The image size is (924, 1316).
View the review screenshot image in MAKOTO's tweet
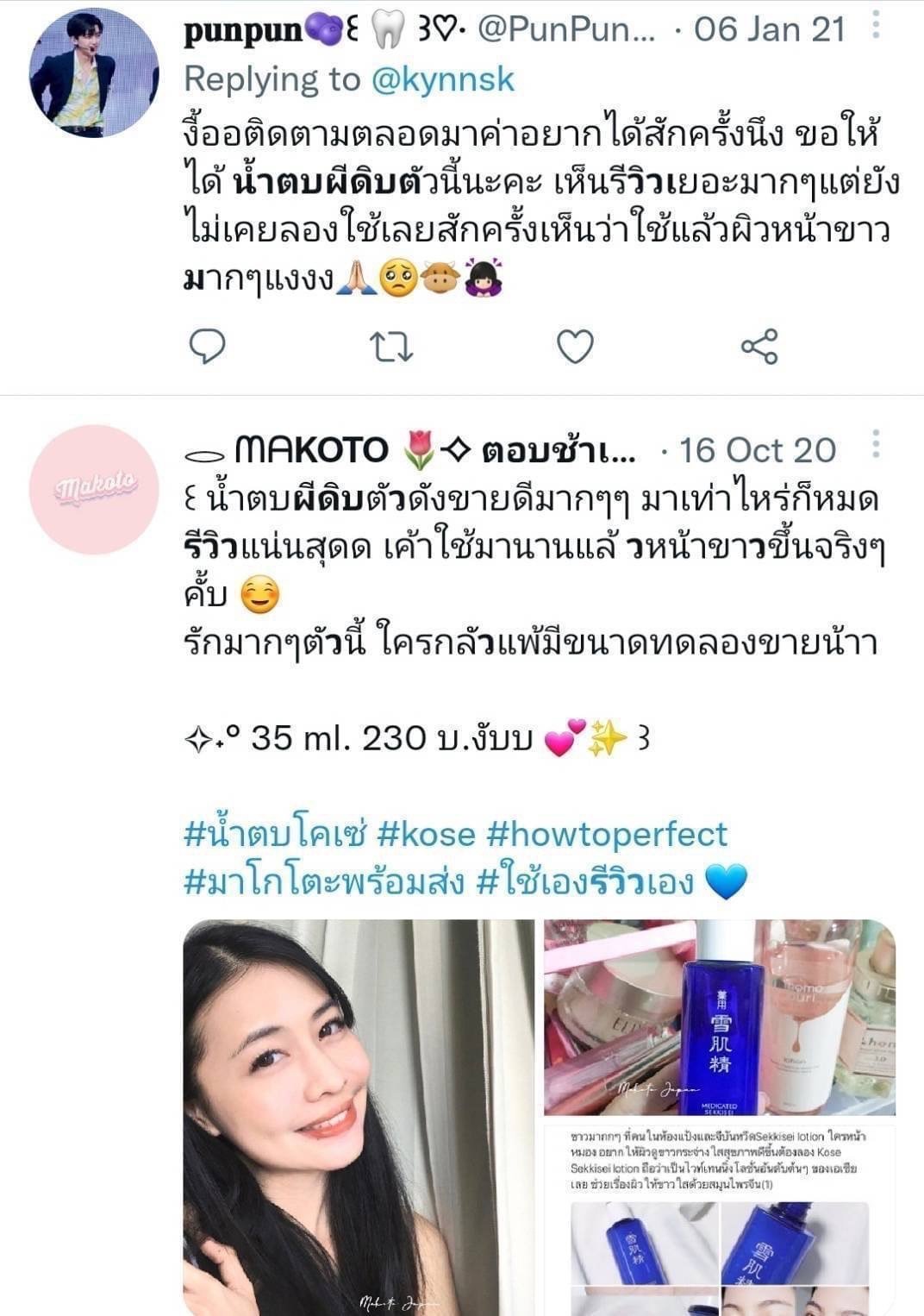pos(720,1218)
